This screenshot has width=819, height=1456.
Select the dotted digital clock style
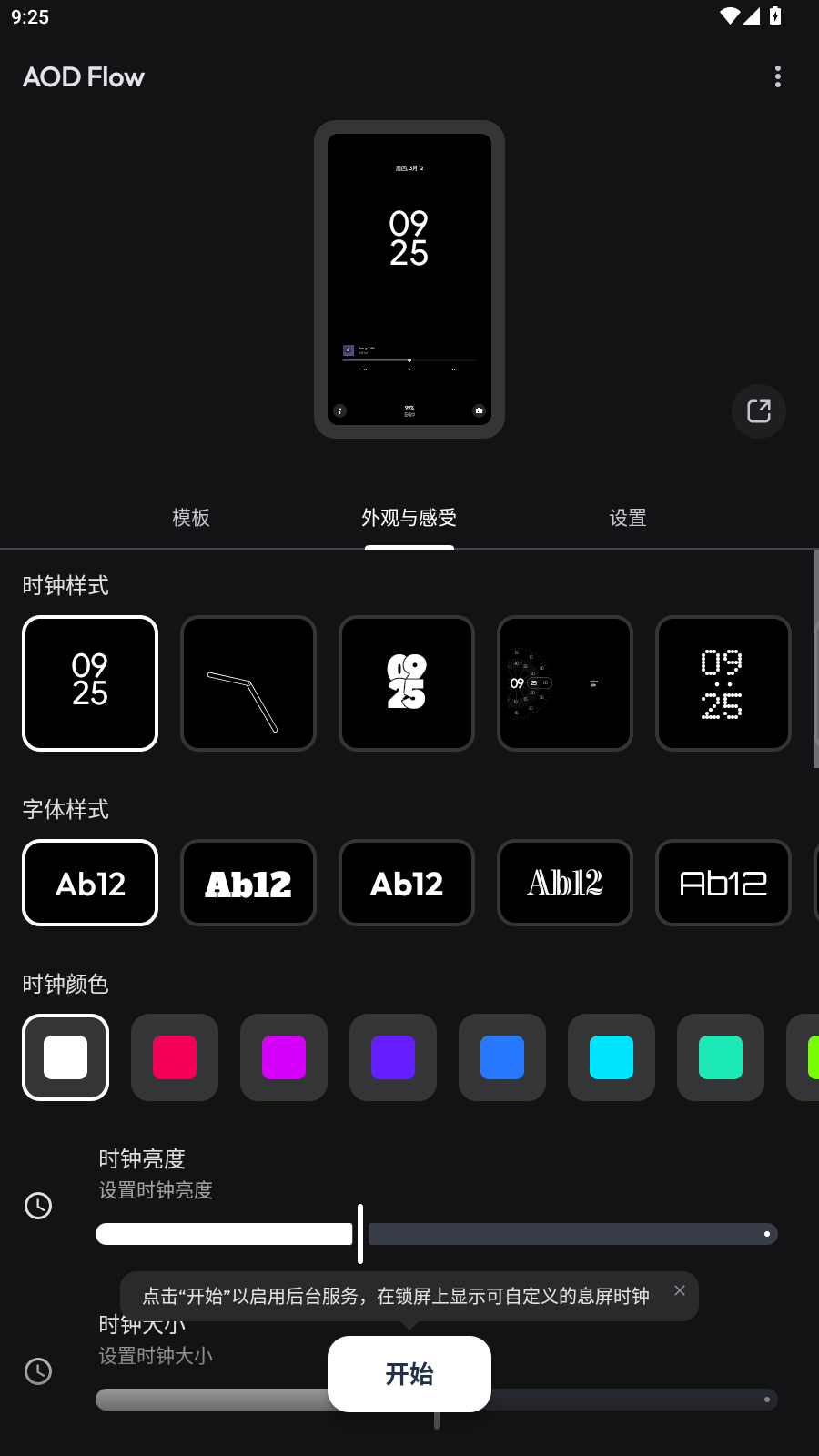point(723,682)
